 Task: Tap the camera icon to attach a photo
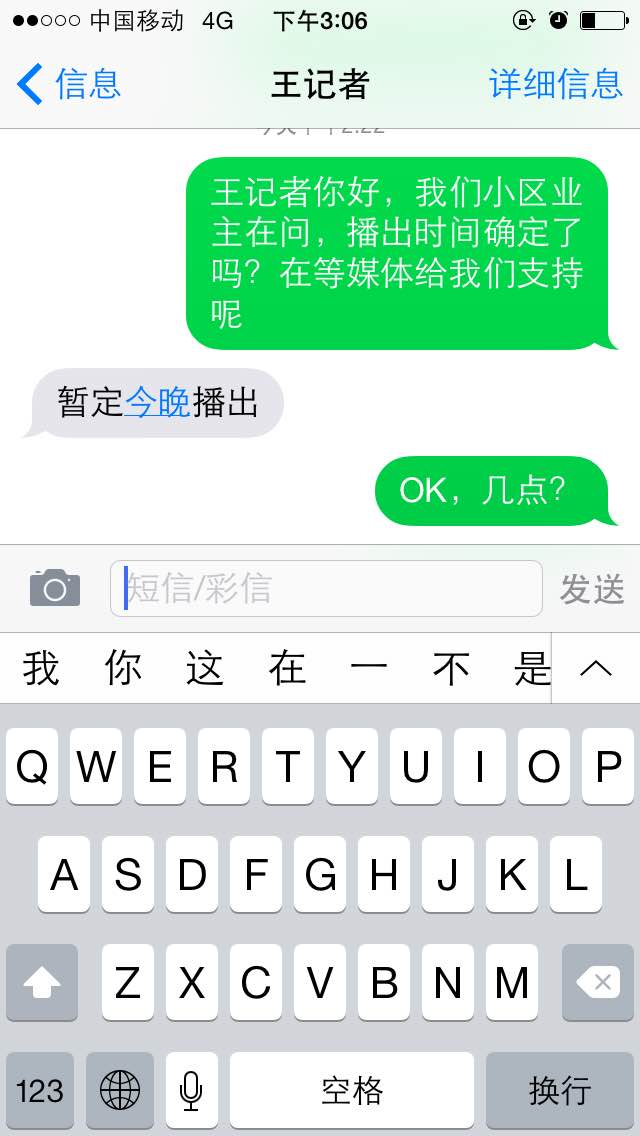point(55,588)
